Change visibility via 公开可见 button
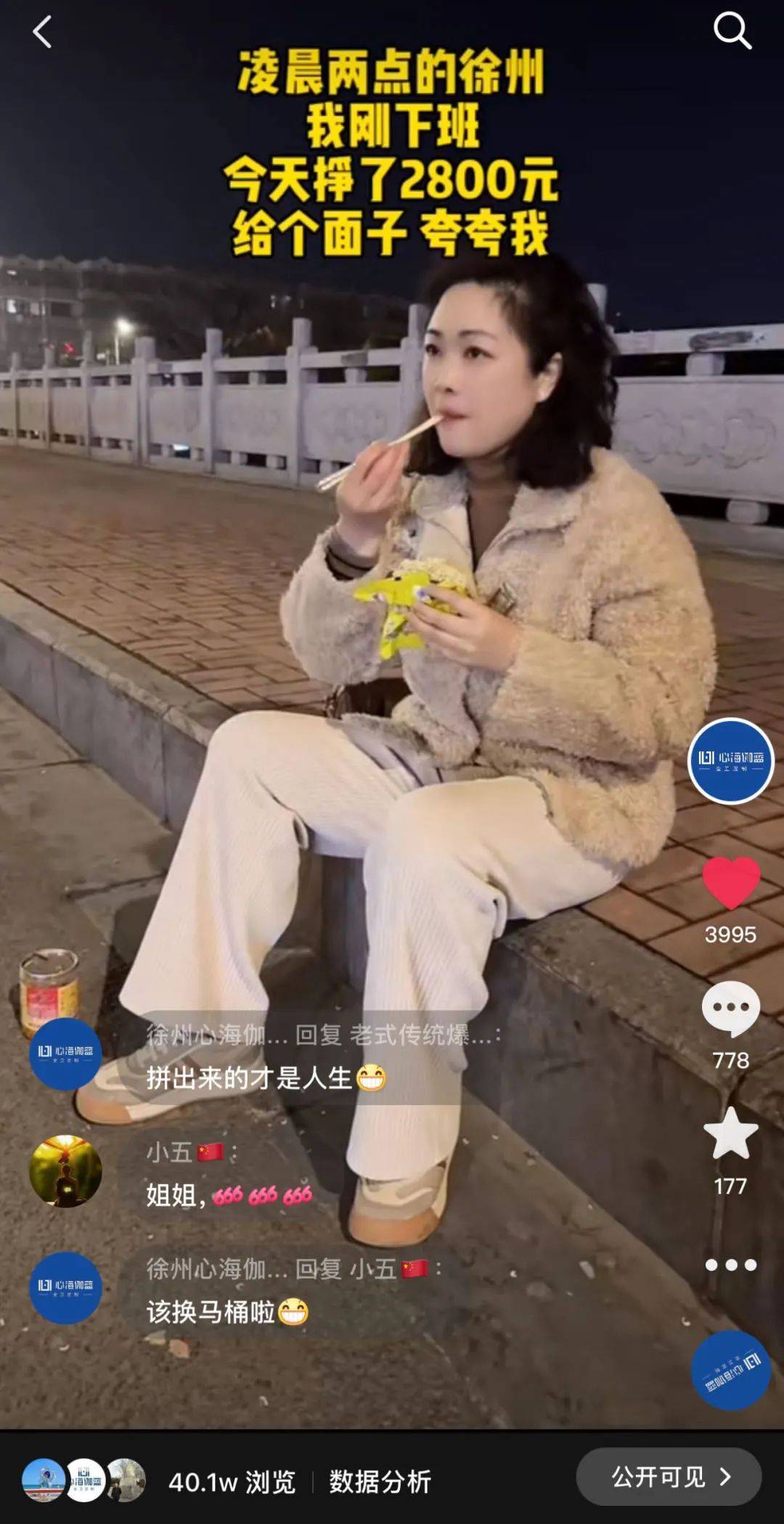This screenshot has width=784, height=1524. pyautogui.click(x=669, y=1477)
